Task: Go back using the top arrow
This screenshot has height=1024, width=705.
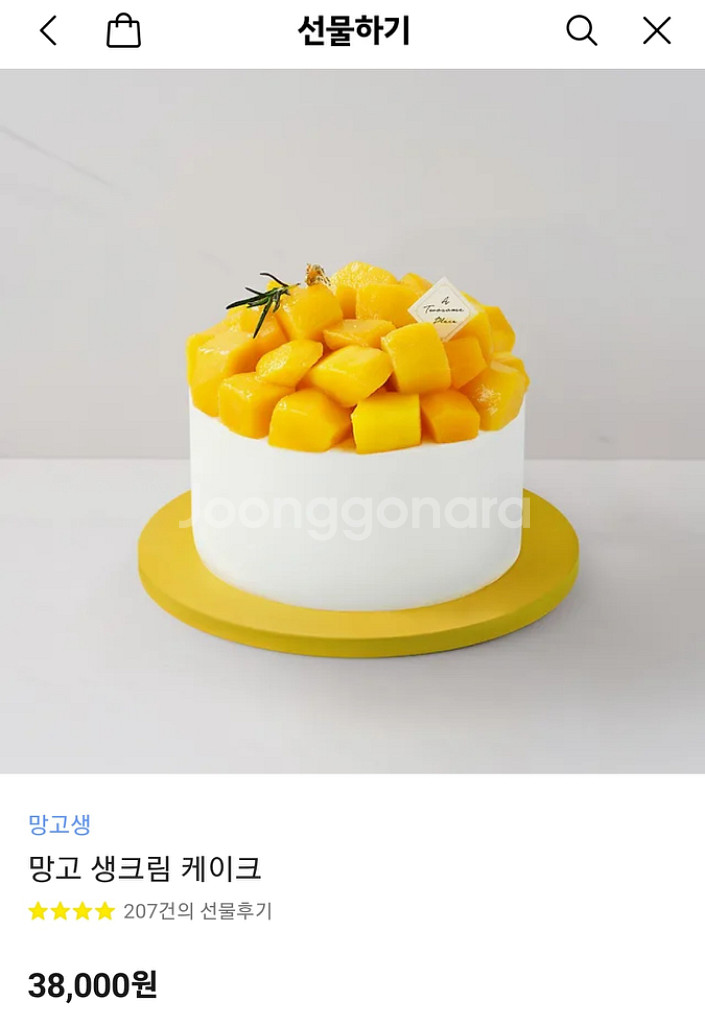Action: pos(48,31)
